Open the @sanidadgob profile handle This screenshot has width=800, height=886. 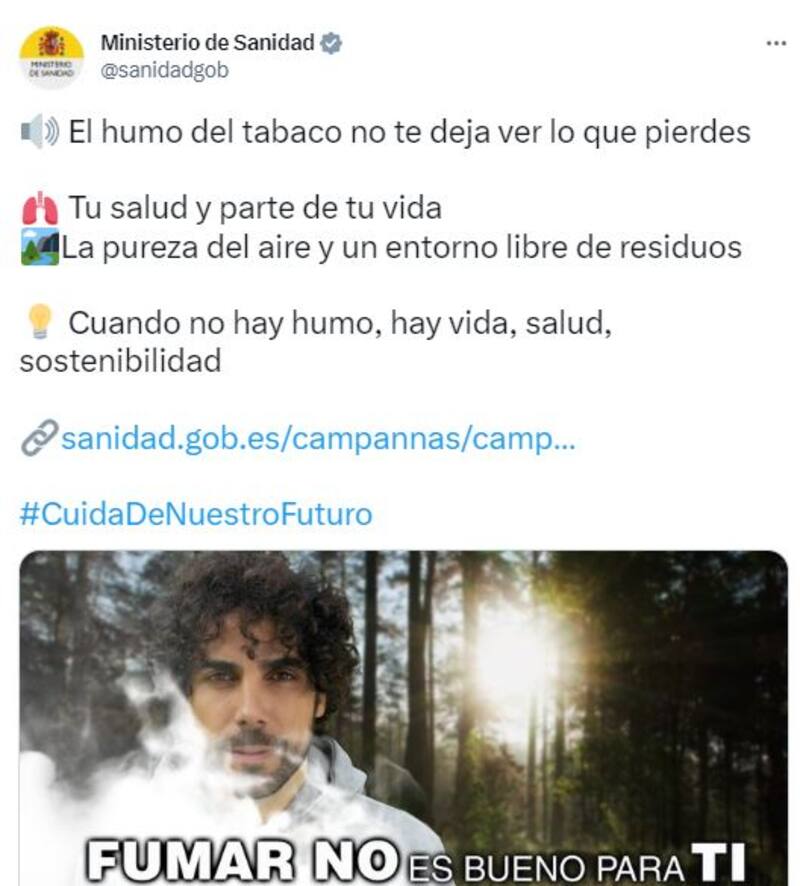164,71
